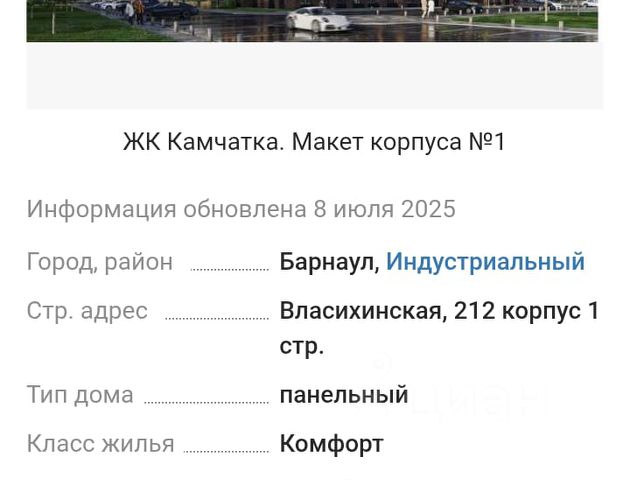
Task: Open the Индустриальный district link
Action: point(485,263)
